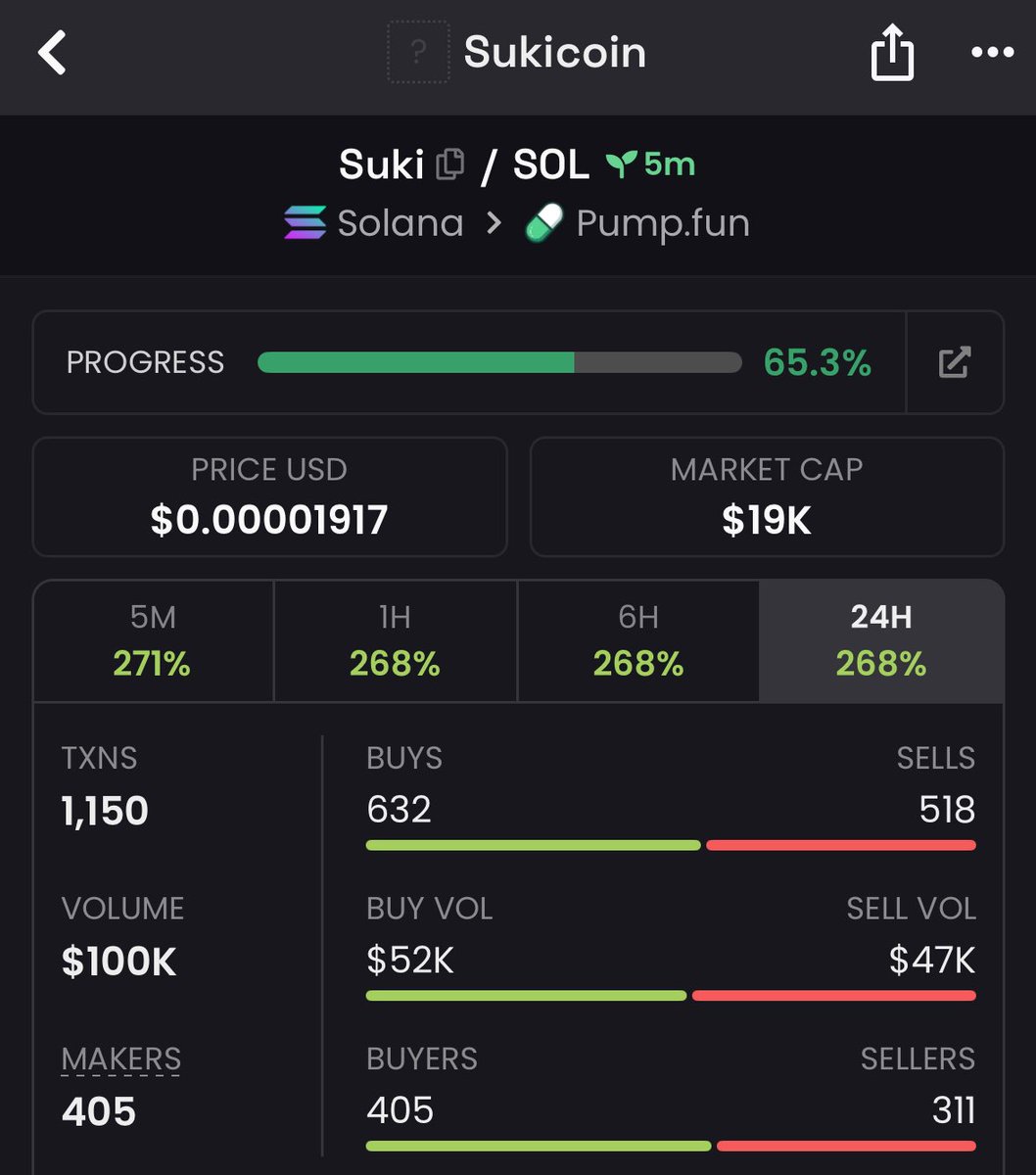
Task: Switch to the 5M timeframe
Action: [153, 640]
